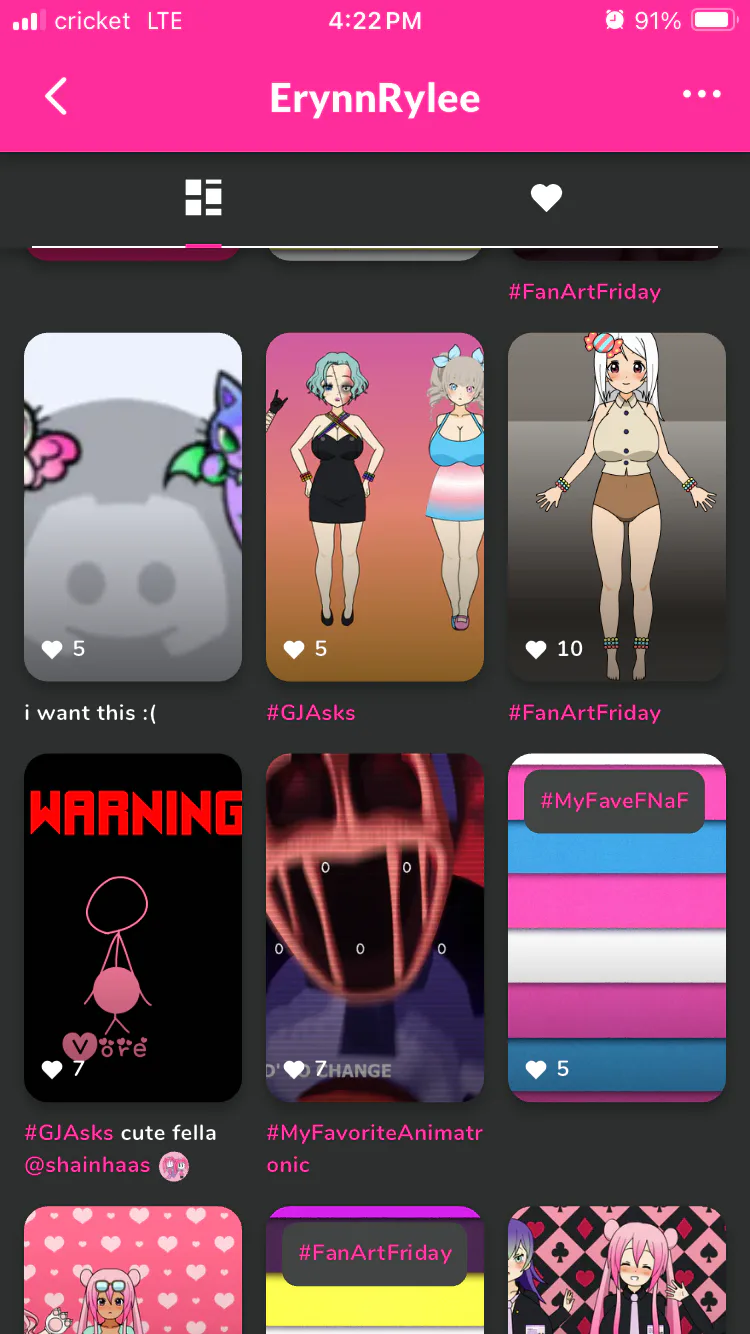Tap the #MyFavoriteAnimatronic hashtag link
This screenshot has width=750, height=1334.
tap(374, 1149)
